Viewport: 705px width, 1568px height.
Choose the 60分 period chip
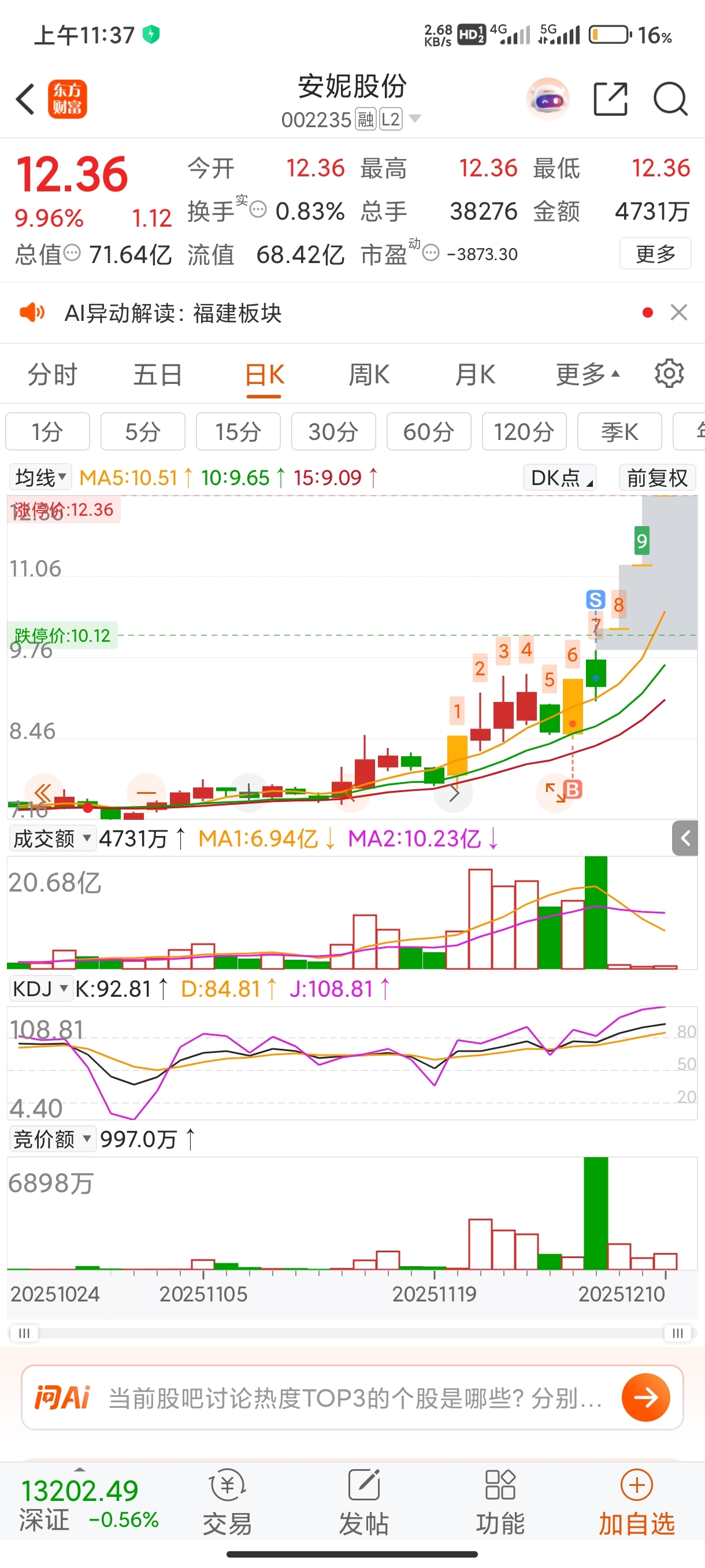tap(428, 431)
